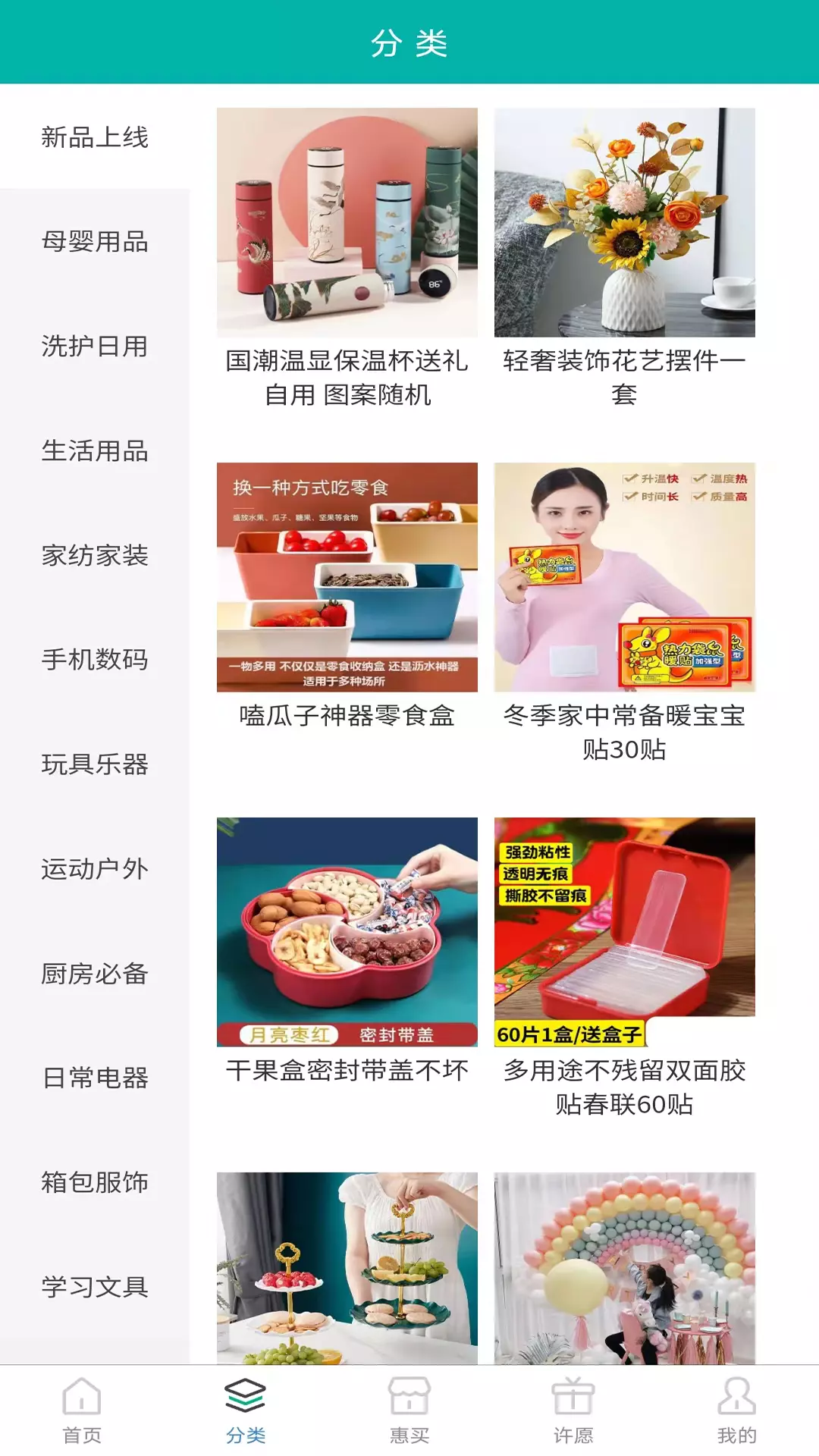View the 冬季家中常备暖宝宝贴 product
Screen dimensions: 819x1456
tap(625, 614)
